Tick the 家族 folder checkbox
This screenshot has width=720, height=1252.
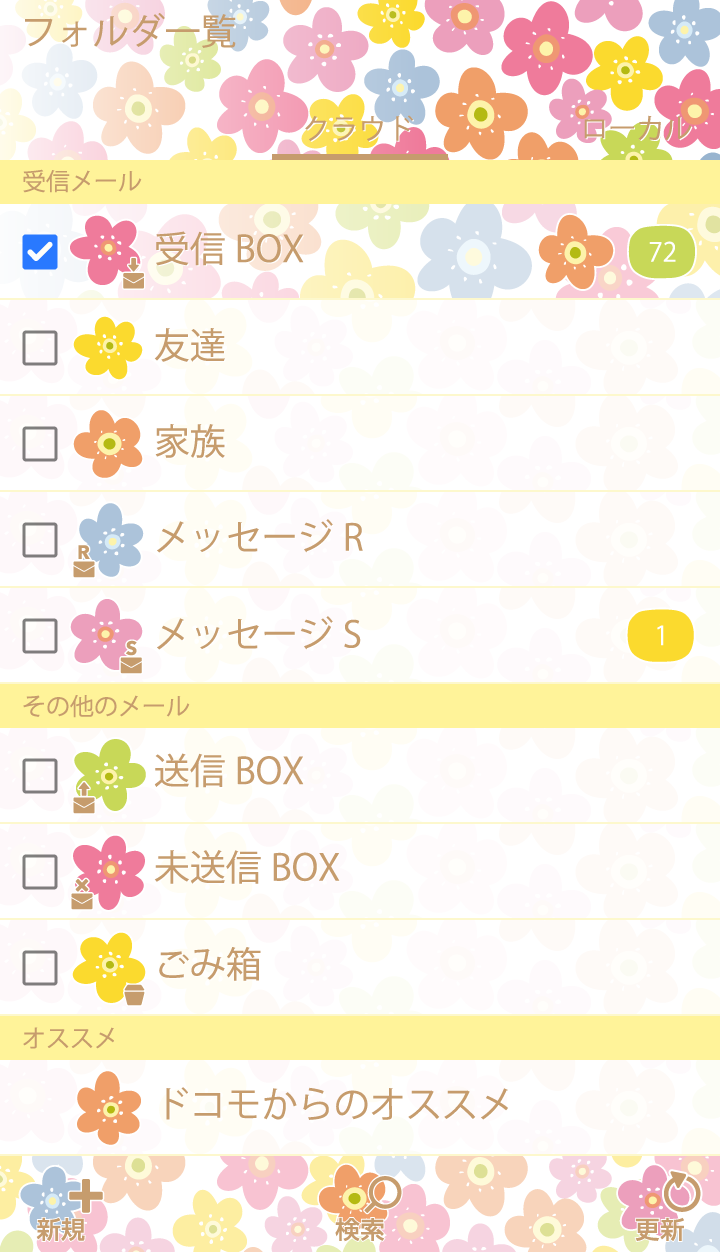point(40,443)
